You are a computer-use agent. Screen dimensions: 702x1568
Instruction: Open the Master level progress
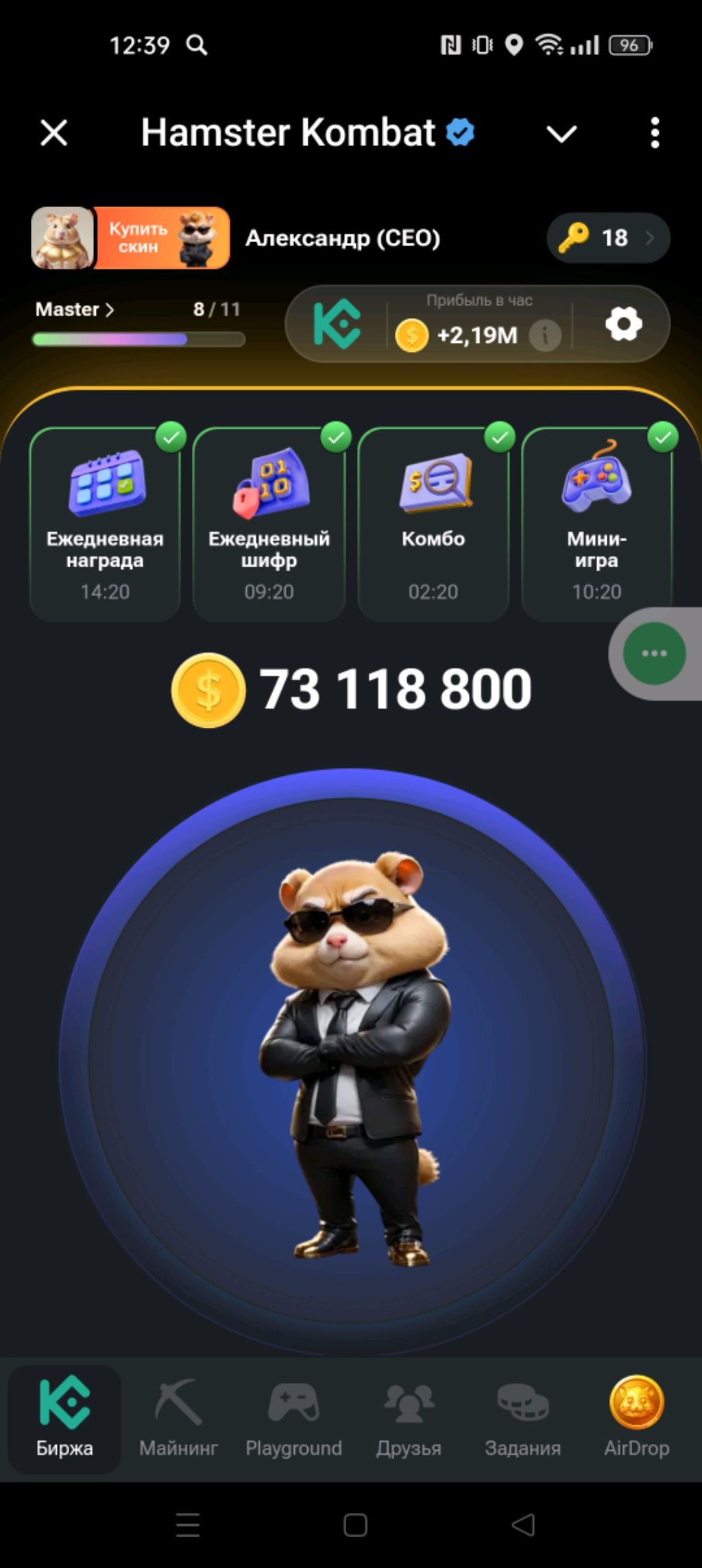point(75,309)
